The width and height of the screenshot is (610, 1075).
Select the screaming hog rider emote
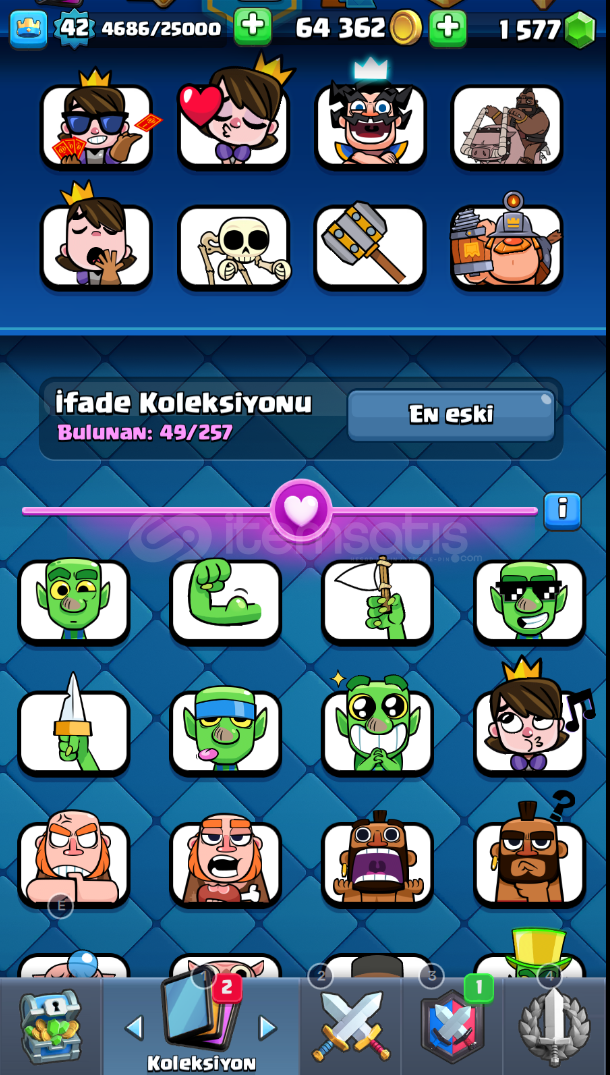pyautogui.click(x=377, y=862)
